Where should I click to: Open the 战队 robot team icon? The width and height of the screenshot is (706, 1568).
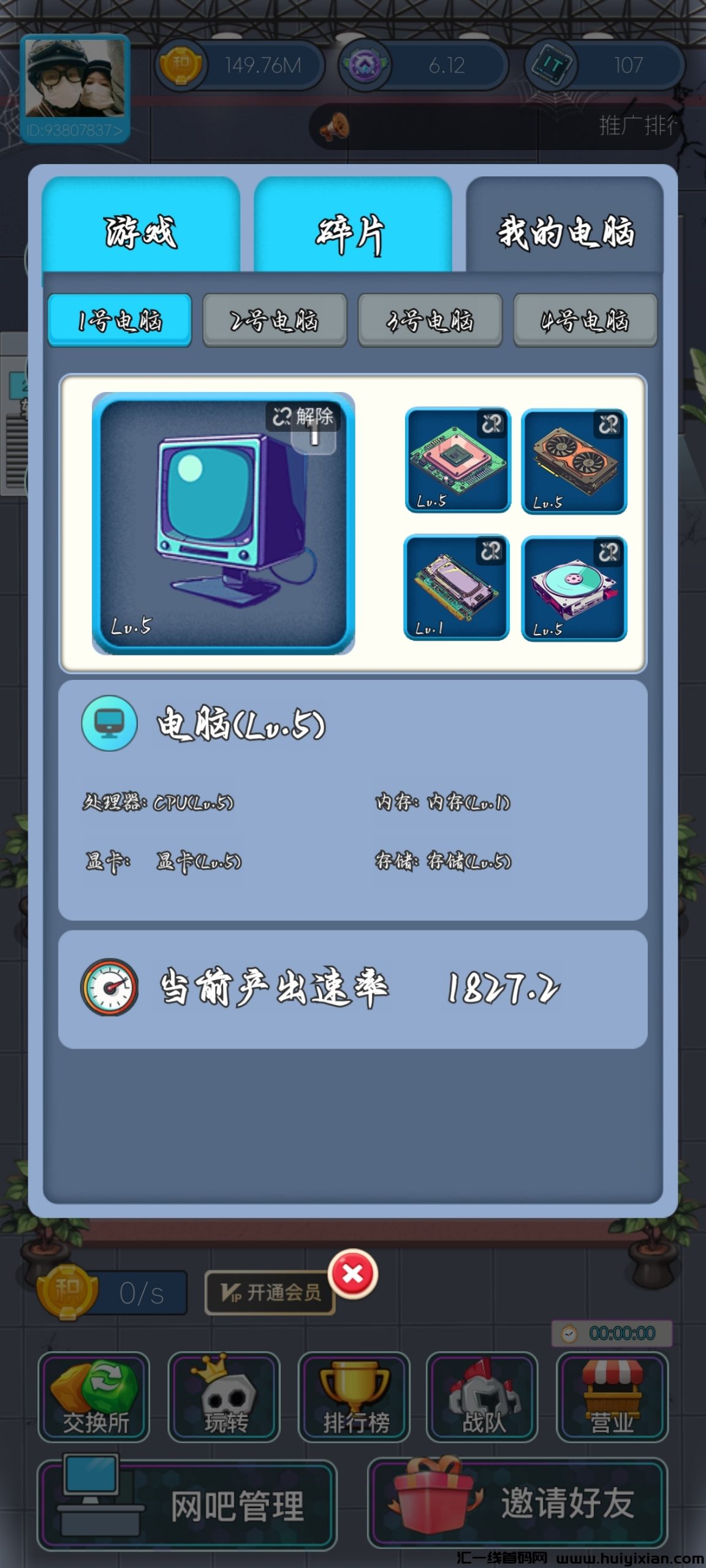coord(482,1393)
